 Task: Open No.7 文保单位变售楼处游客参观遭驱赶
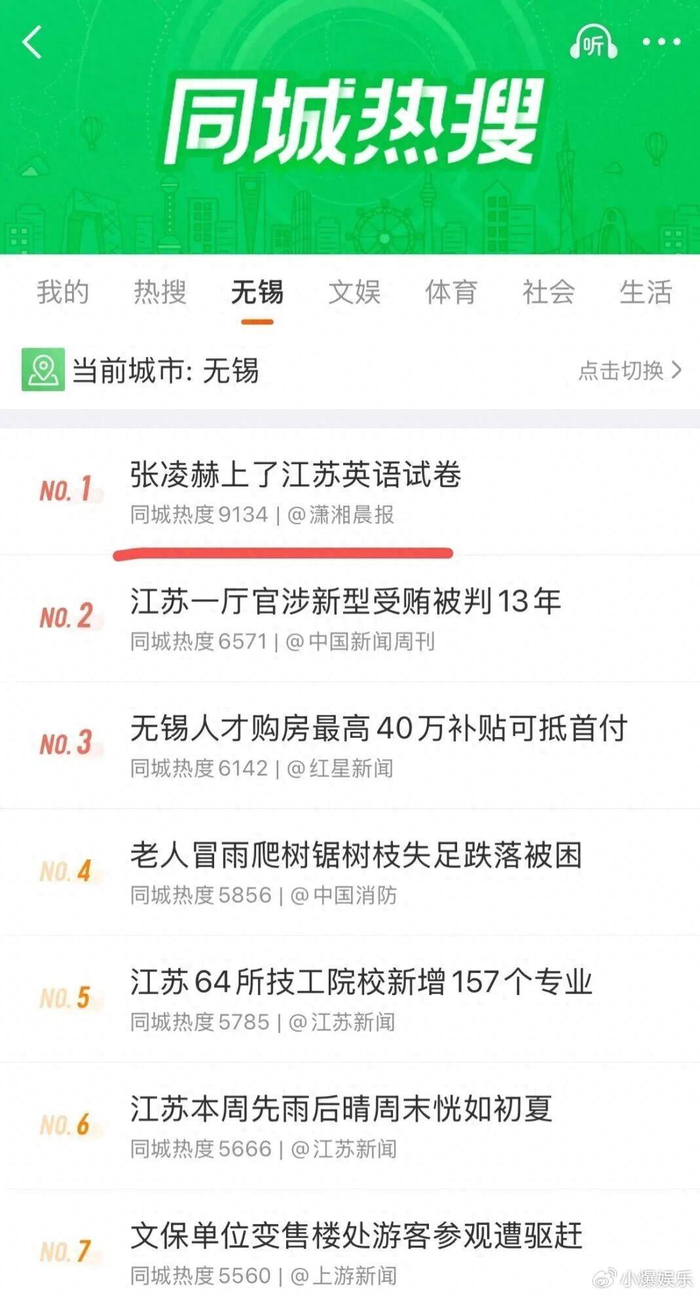(355, 1235)
